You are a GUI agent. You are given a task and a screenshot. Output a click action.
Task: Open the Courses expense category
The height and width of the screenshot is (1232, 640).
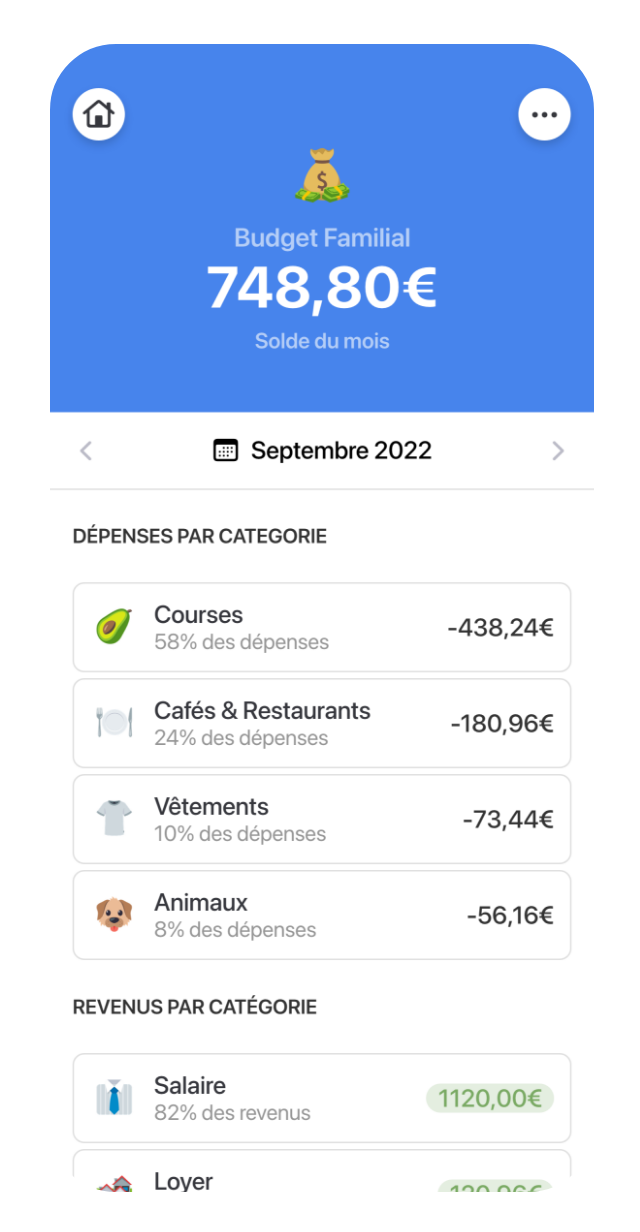(x=321, y=627)
